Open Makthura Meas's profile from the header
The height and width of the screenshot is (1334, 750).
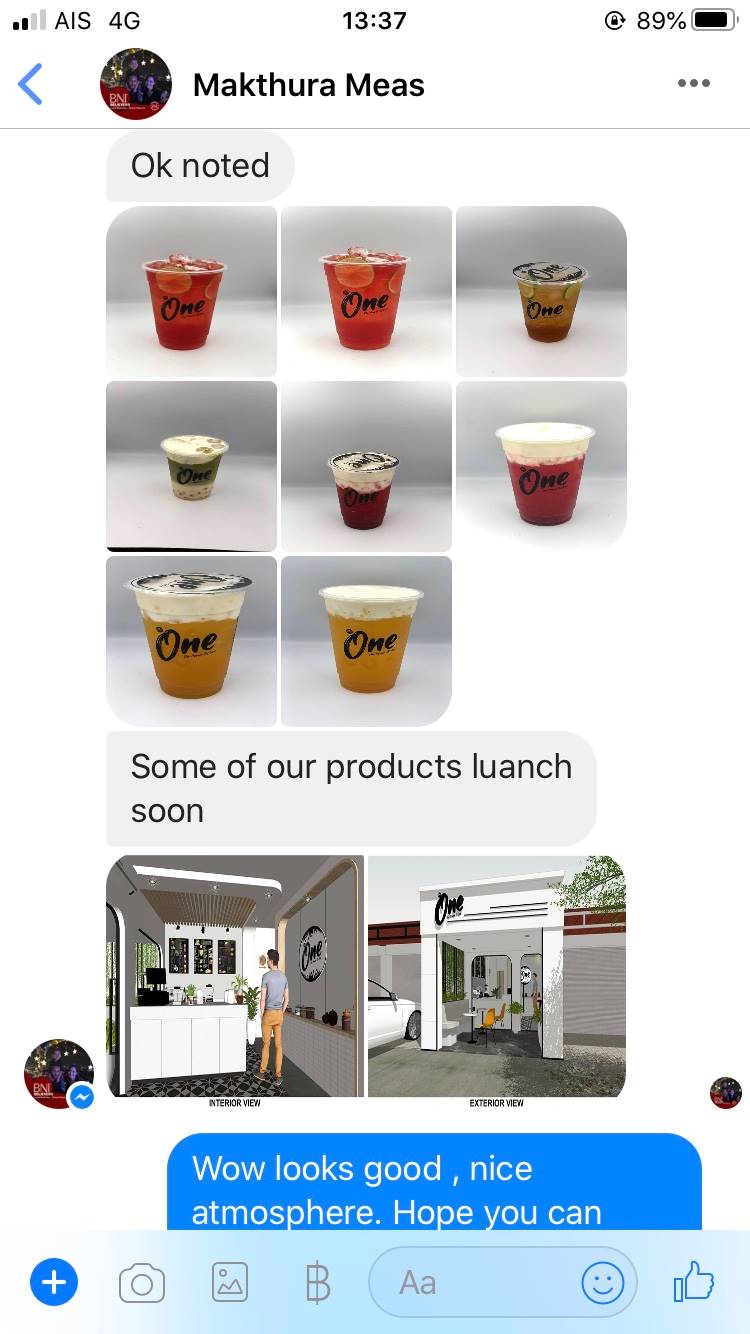click(308, 85)
